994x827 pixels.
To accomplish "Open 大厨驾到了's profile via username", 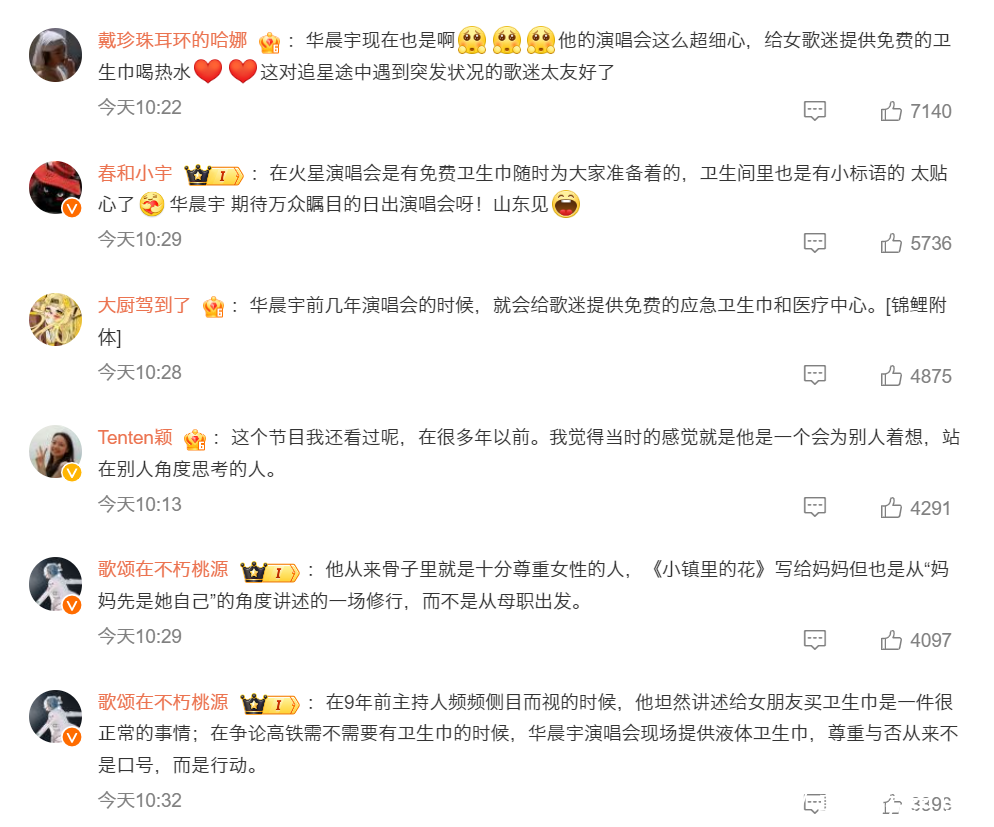I will coord(144,305).
